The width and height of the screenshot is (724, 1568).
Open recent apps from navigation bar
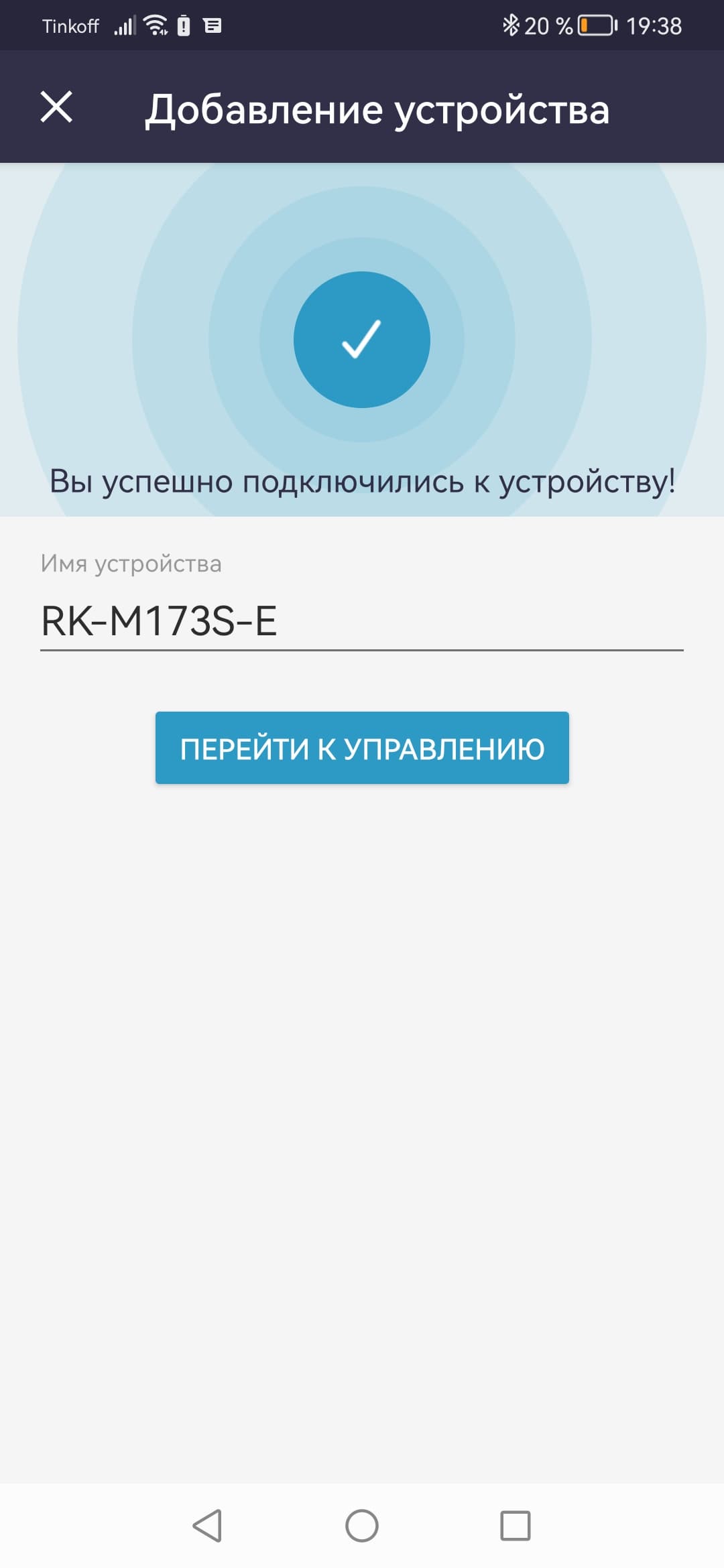click(515, 1526)
